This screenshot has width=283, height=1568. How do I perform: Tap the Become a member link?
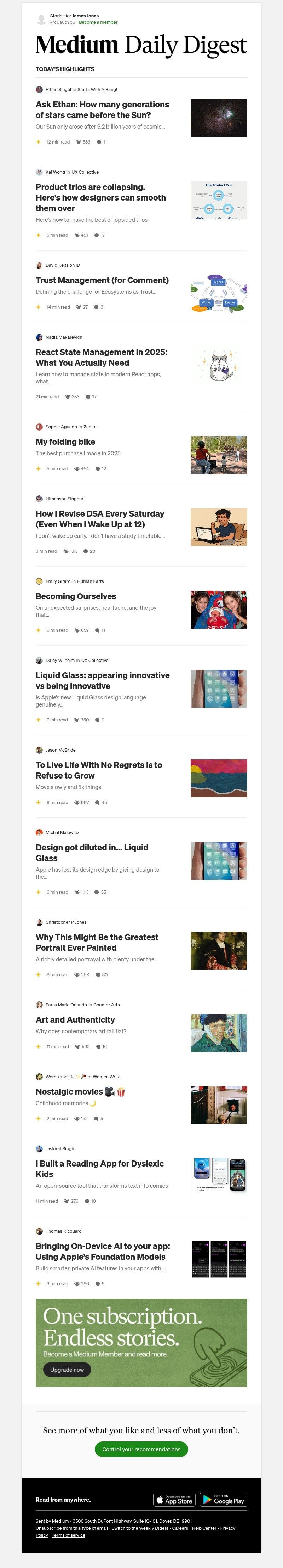click(98, 22)
